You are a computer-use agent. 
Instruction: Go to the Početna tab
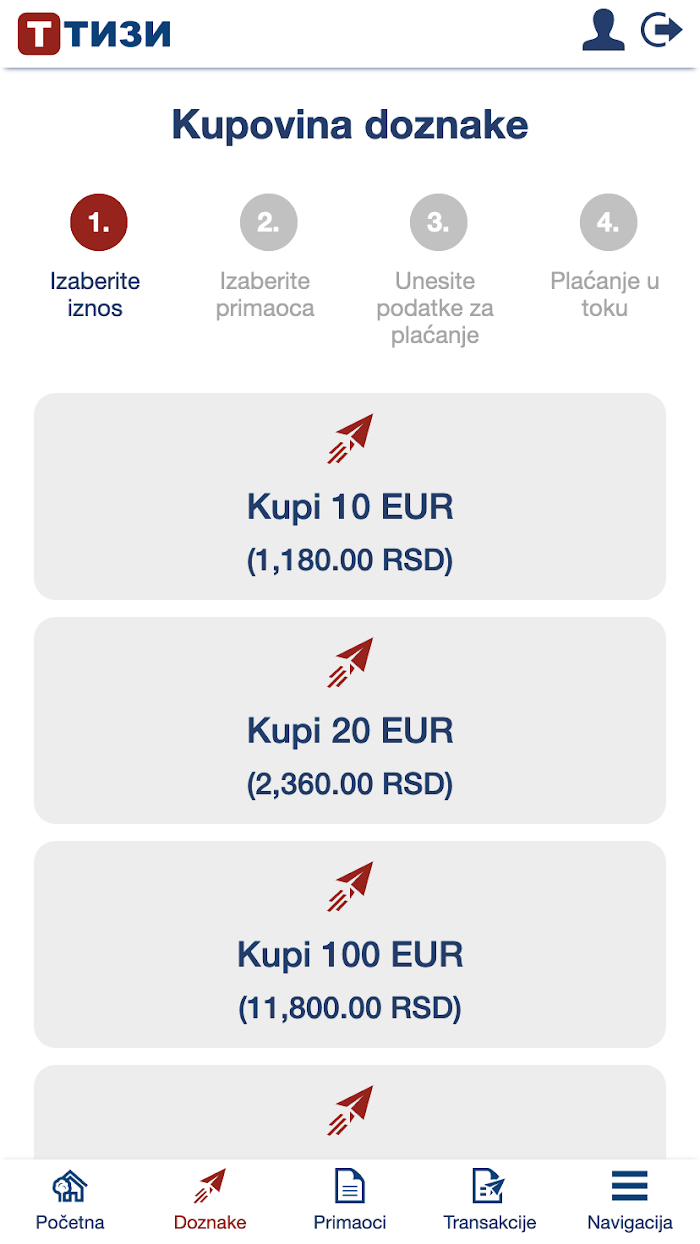[70, 1201]
